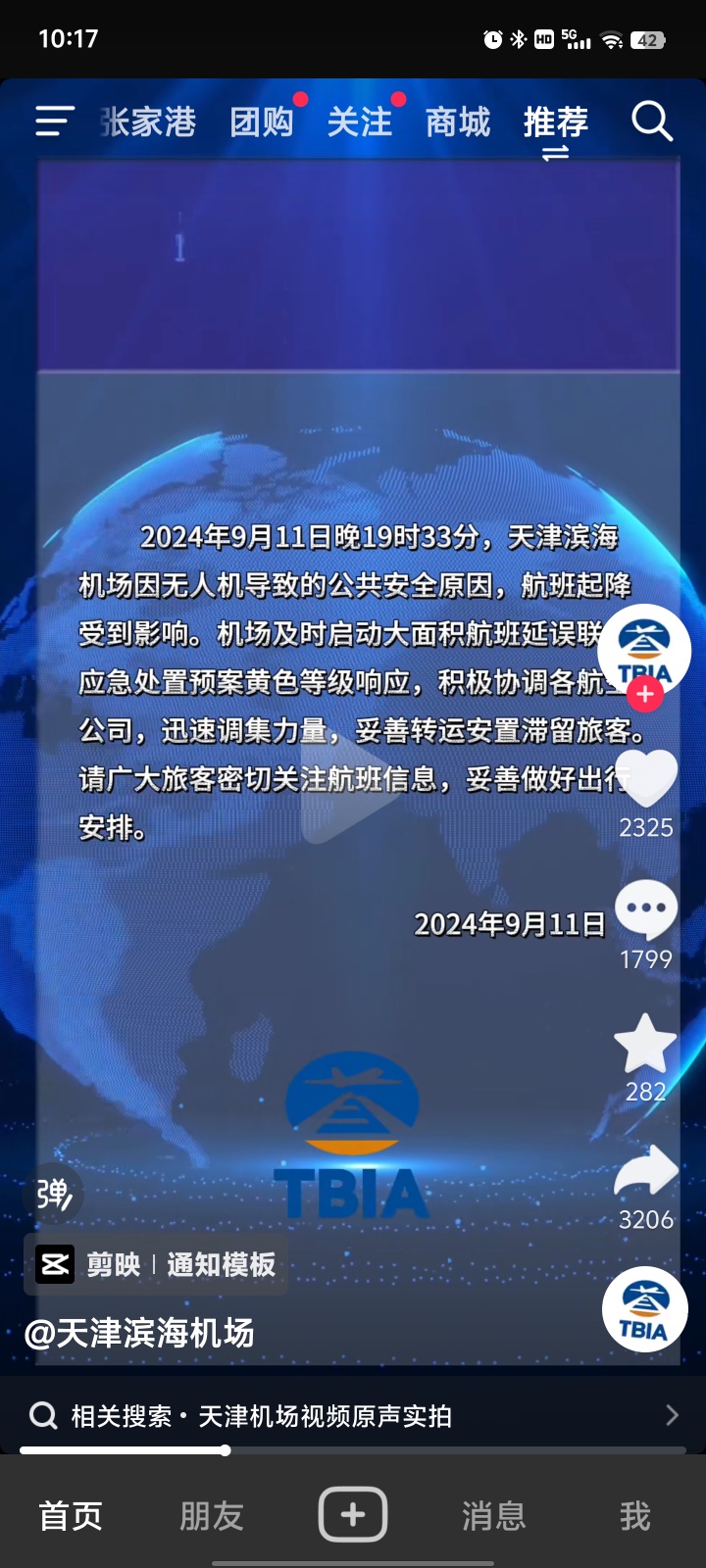Go to the 商城 tab
The height and width of the screenshot is (1568, 706).
click(457, 122)
